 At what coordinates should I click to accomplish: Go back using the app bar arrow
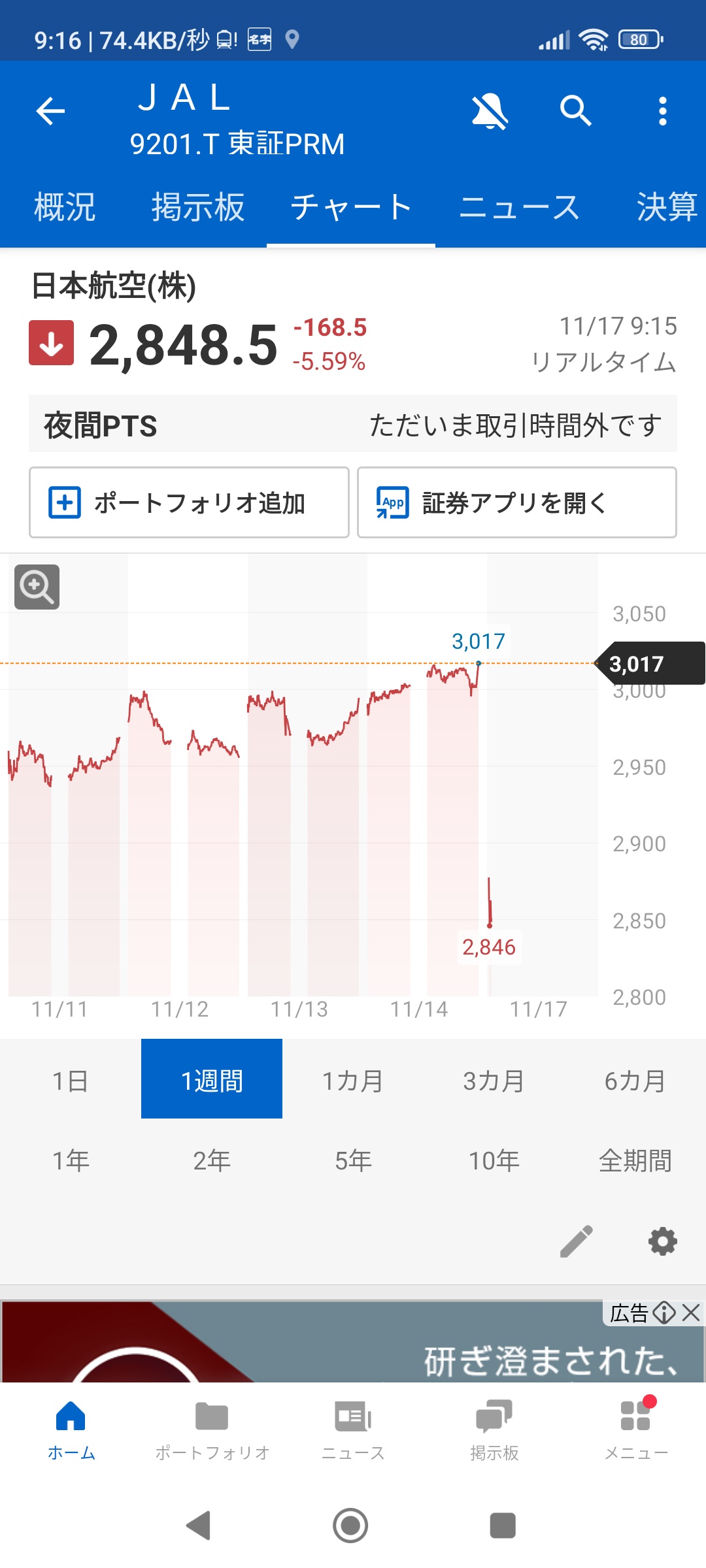point(50,111)
